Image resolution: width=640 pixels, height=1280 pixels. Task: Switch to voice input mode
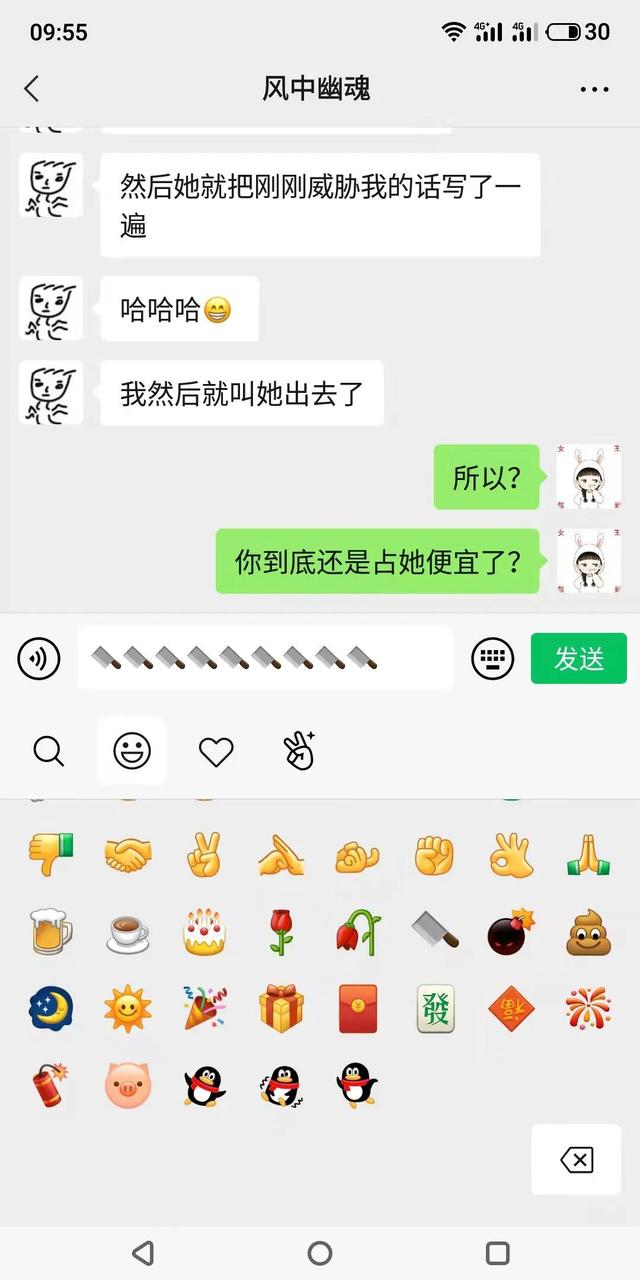[x=40, y=658]
